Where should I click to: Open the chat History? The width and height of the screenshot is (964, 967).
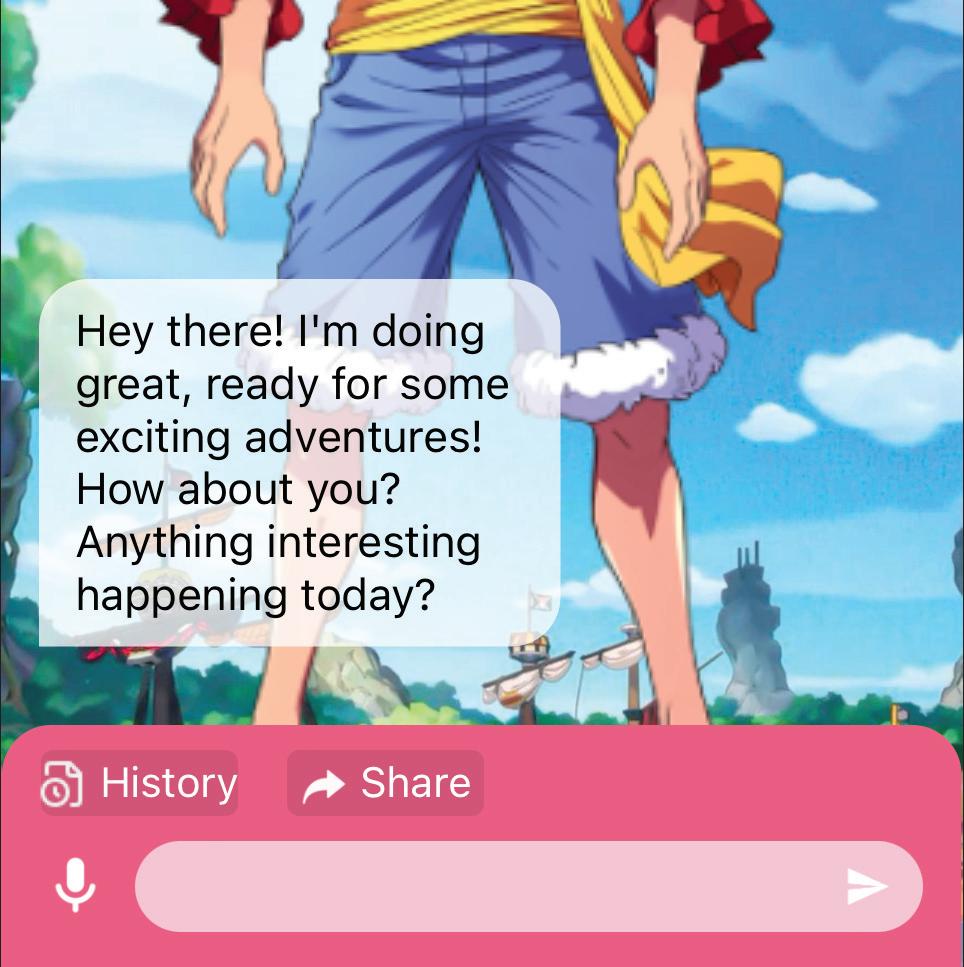tap(139, 783)
